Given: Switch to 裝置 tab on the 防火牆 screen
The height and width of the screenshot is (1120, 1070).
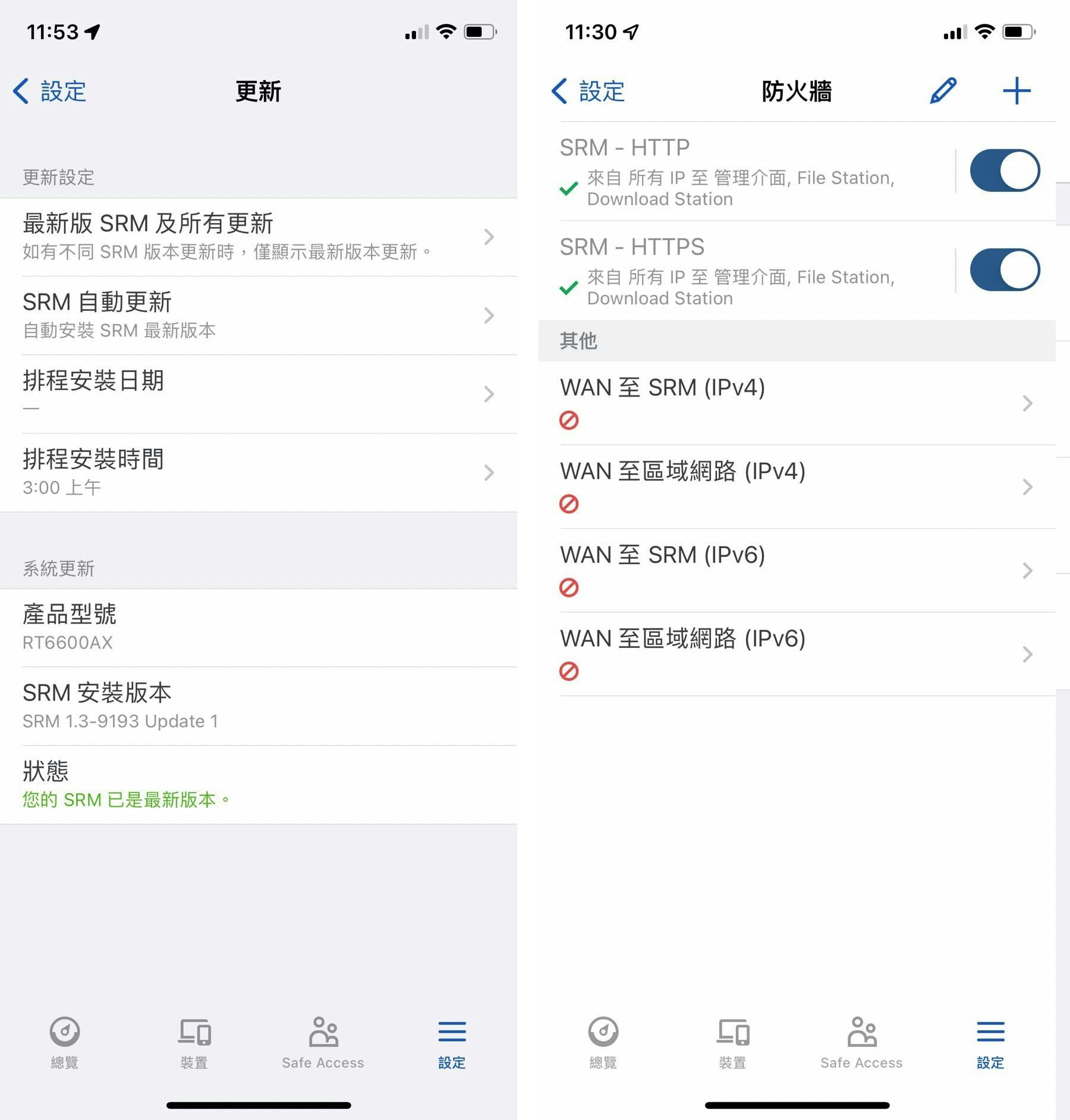Looking at the screenshot, I should [x=733, y=1043].
